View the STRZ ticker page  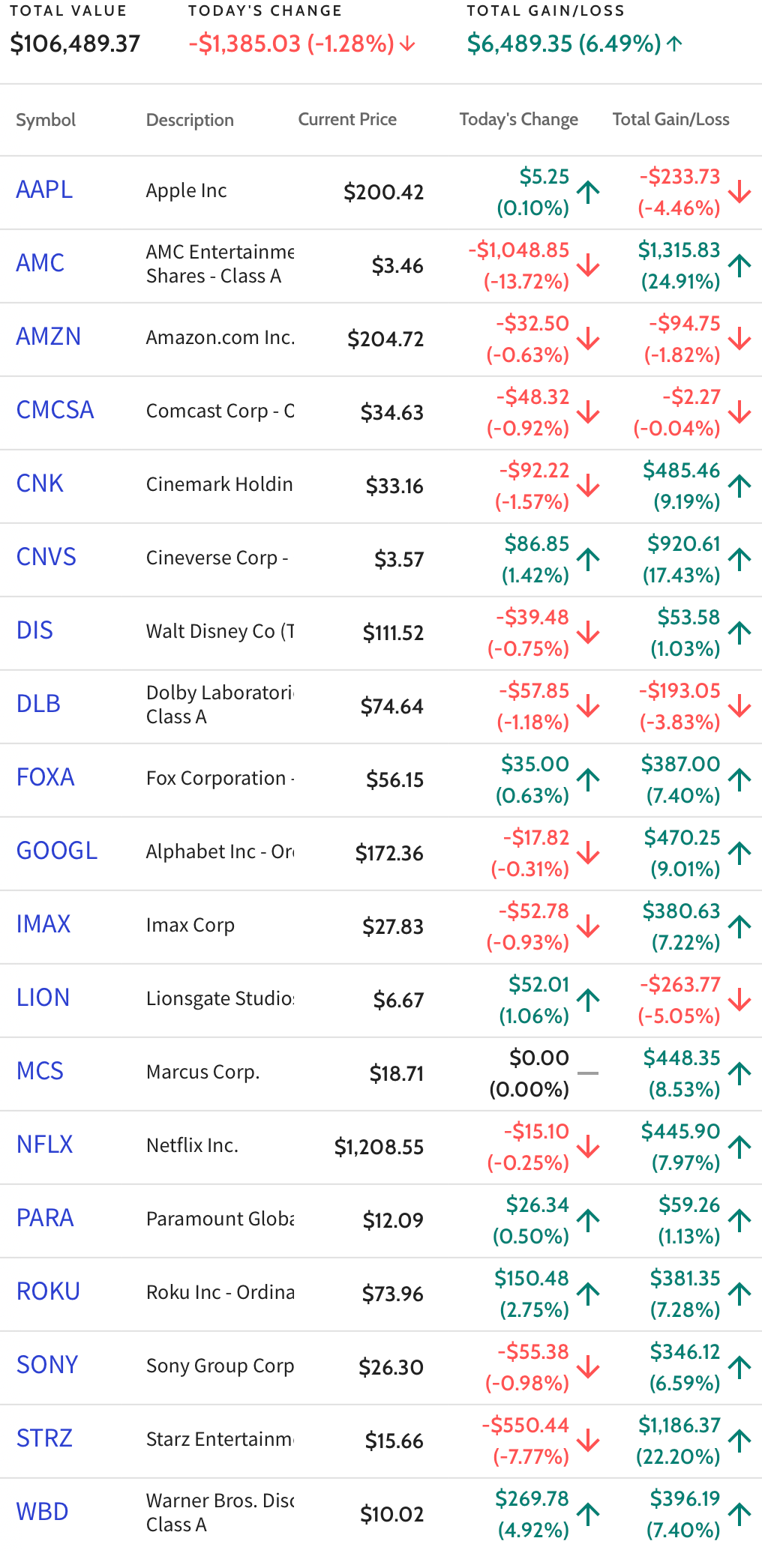tap(44, 1439)
